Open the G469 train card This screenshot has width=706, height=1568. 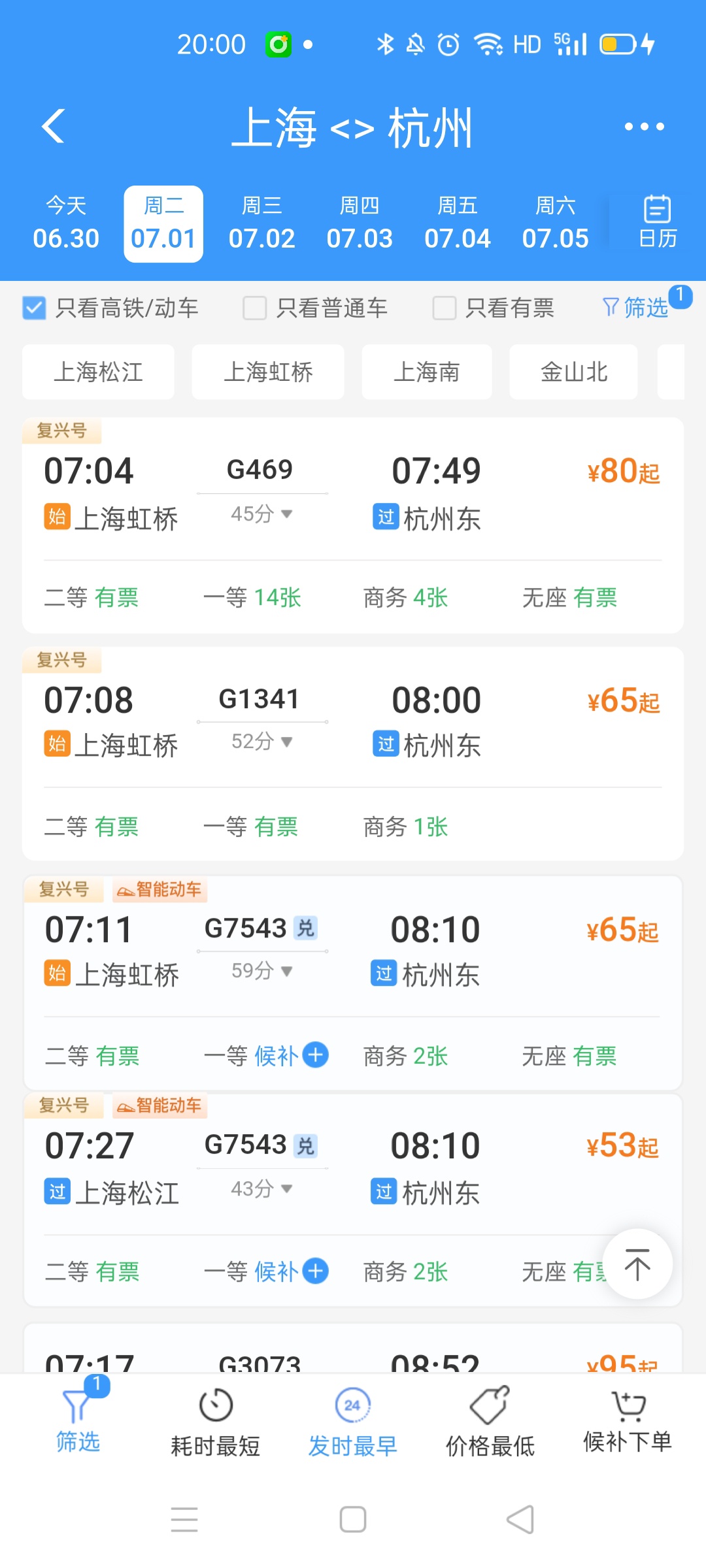tap(353, 525)
